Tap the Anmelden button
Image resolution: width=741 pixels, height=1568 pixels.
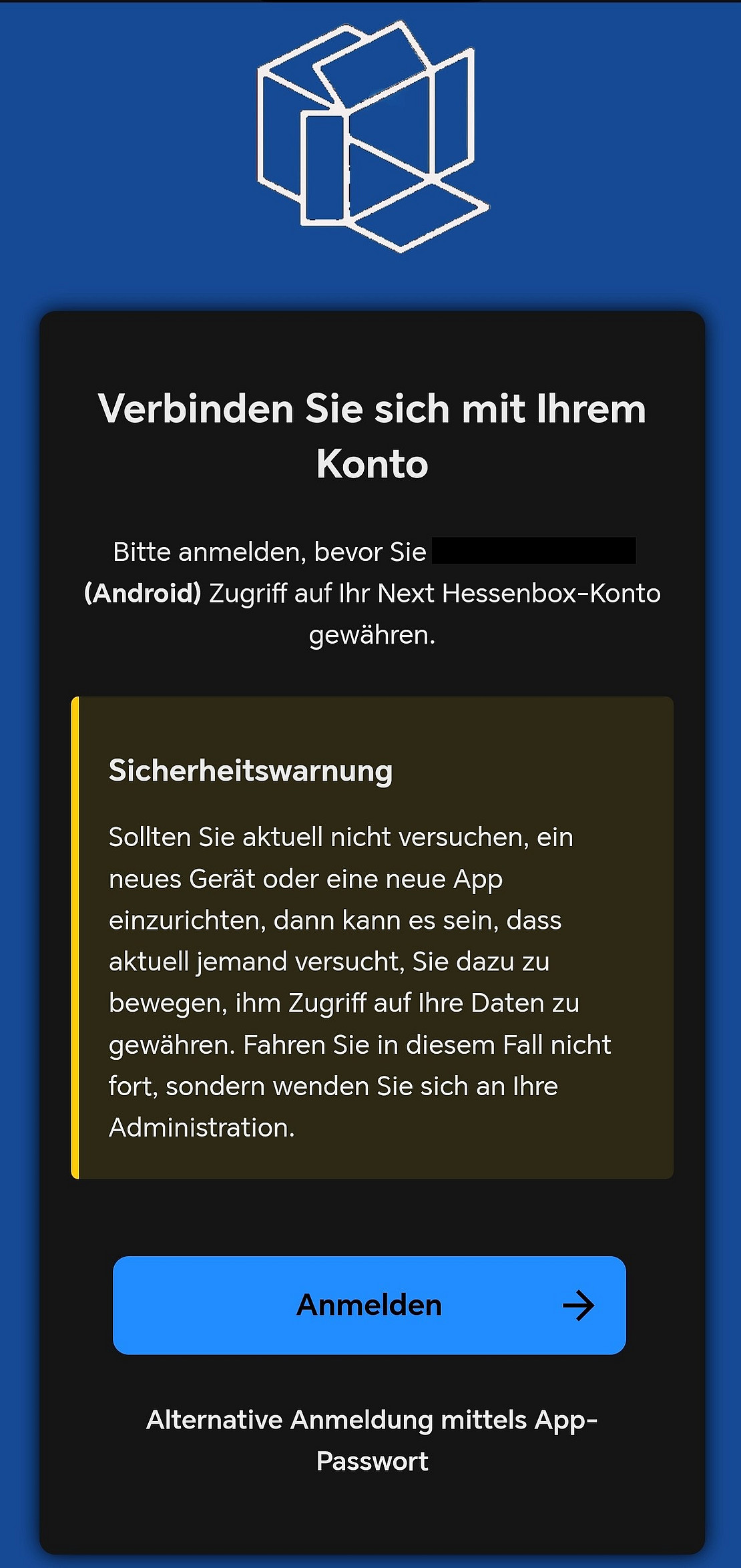click(x=369, y=1305)
